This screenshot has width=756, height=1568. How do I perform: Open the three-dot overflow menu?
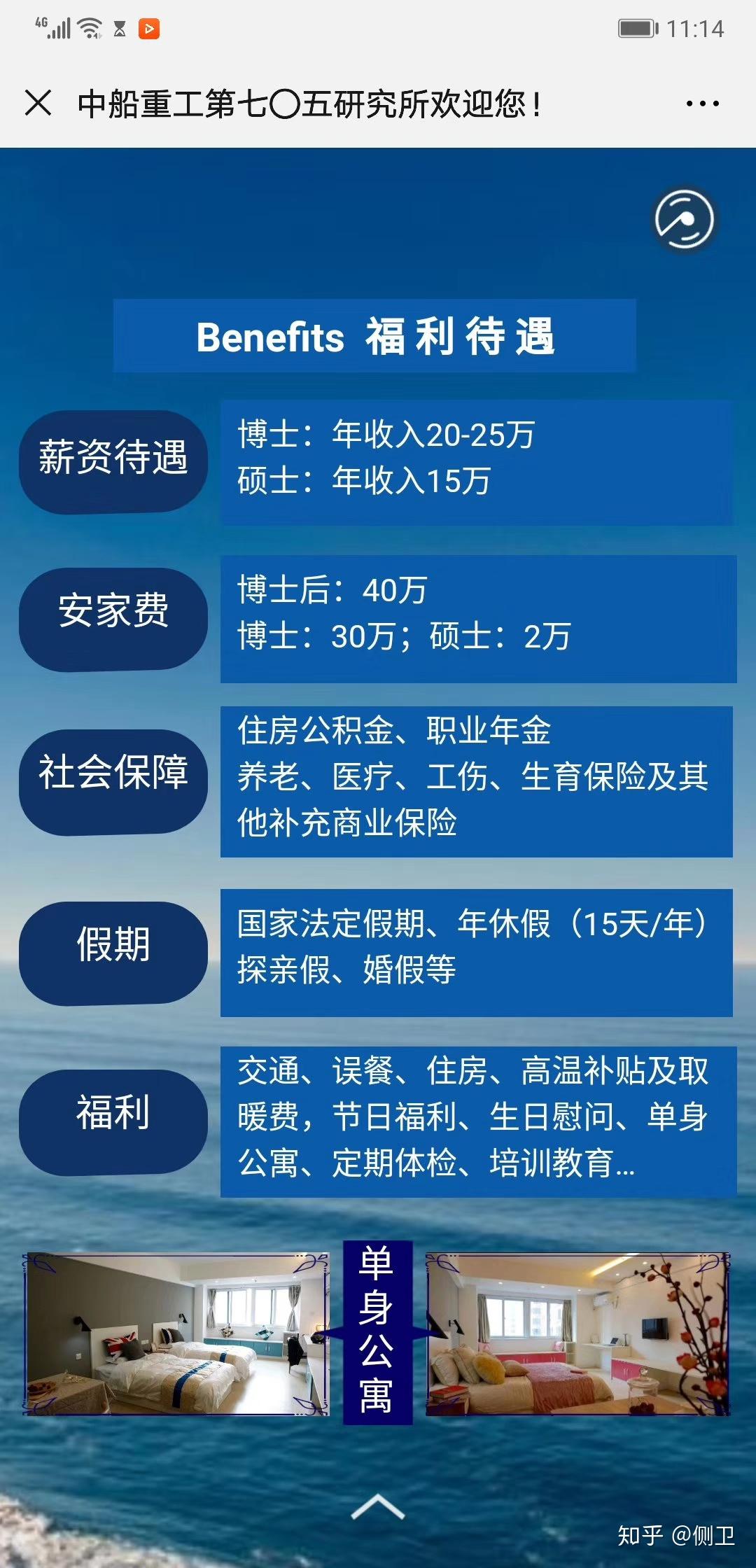point(702,104)
